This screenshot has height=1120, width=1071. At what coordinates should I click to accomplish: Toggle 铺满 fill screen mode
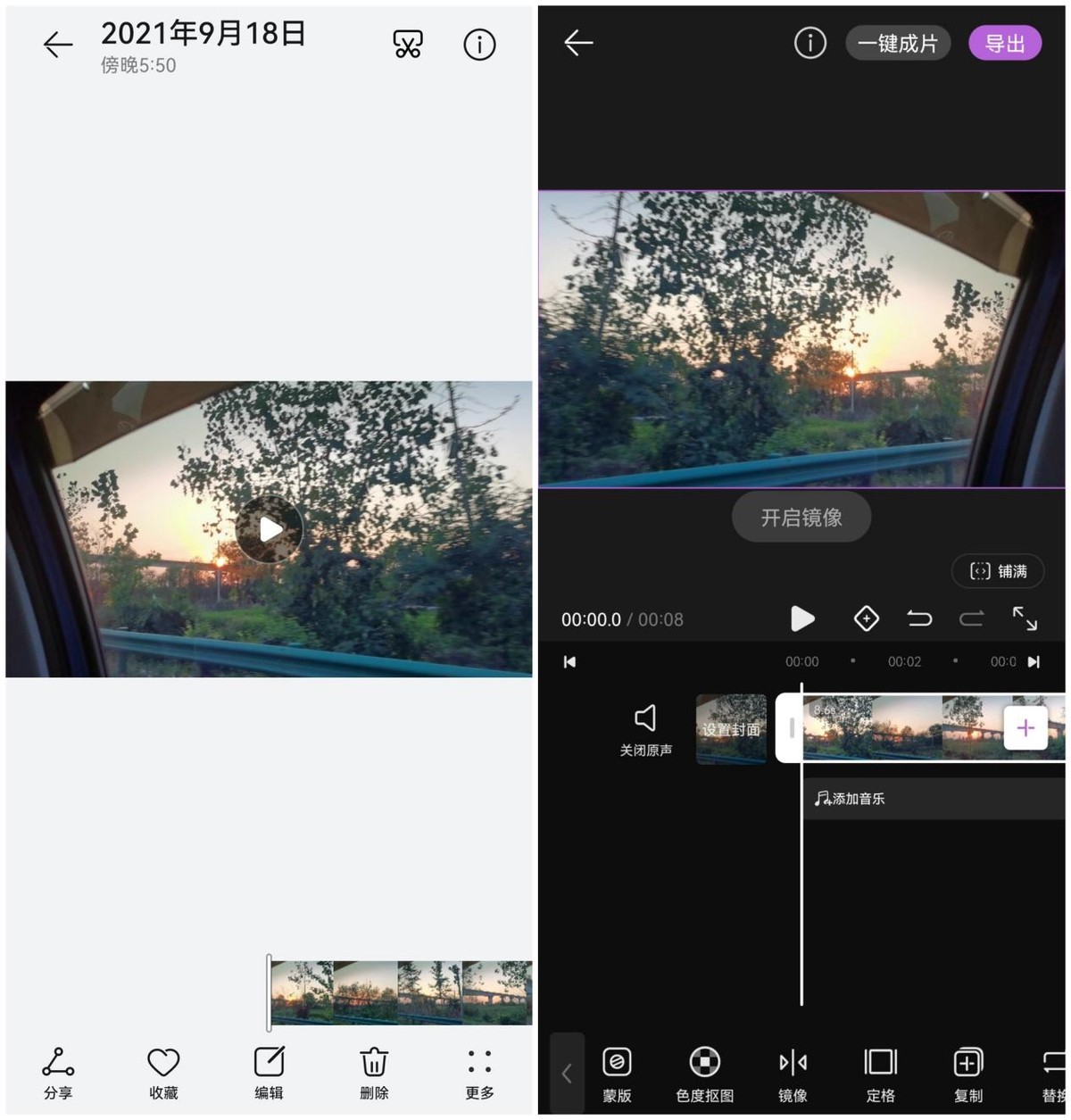click(998, 571)
